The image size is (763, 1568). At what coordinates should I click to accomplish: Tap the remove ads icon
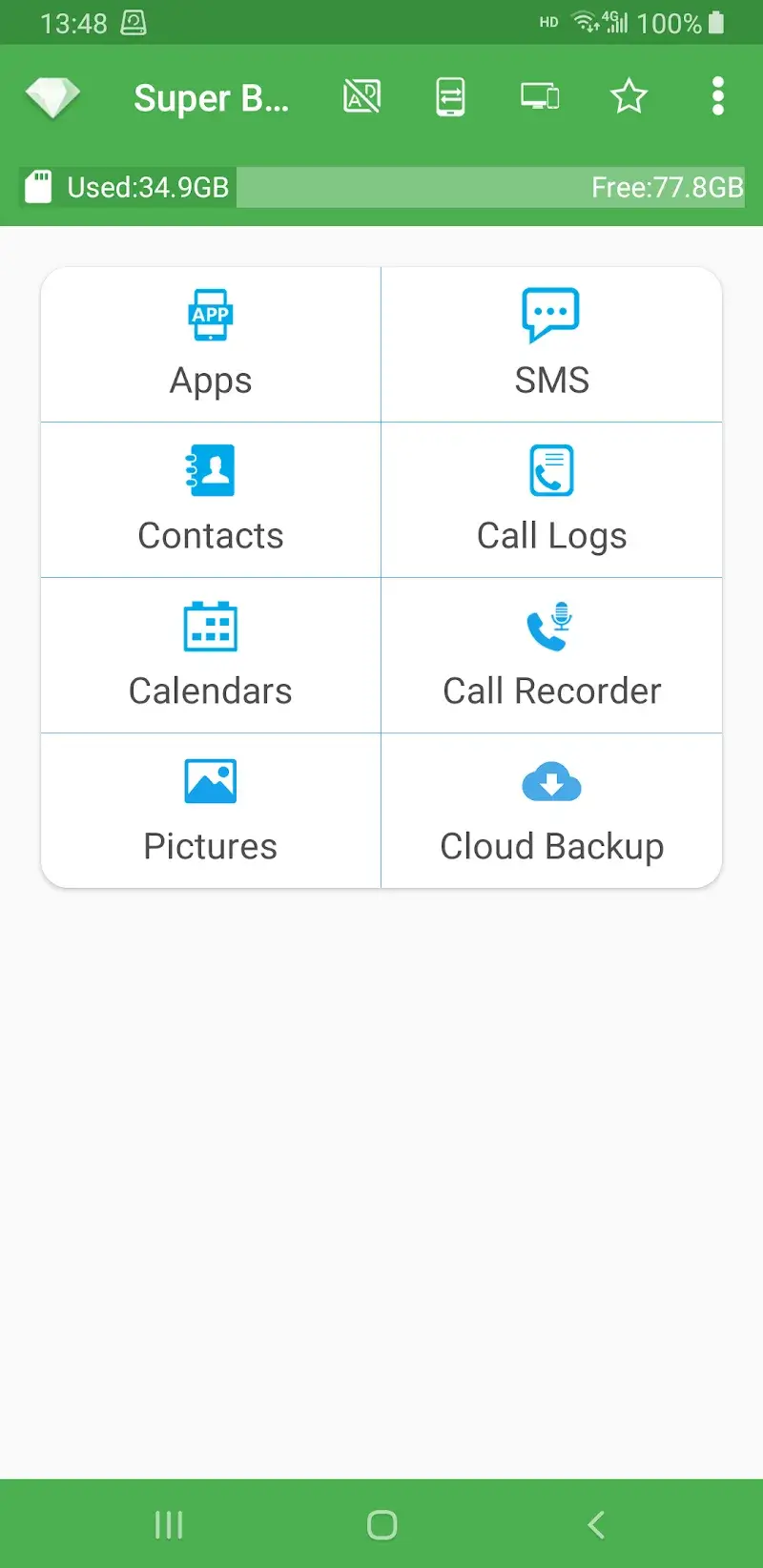pos(361,96)
